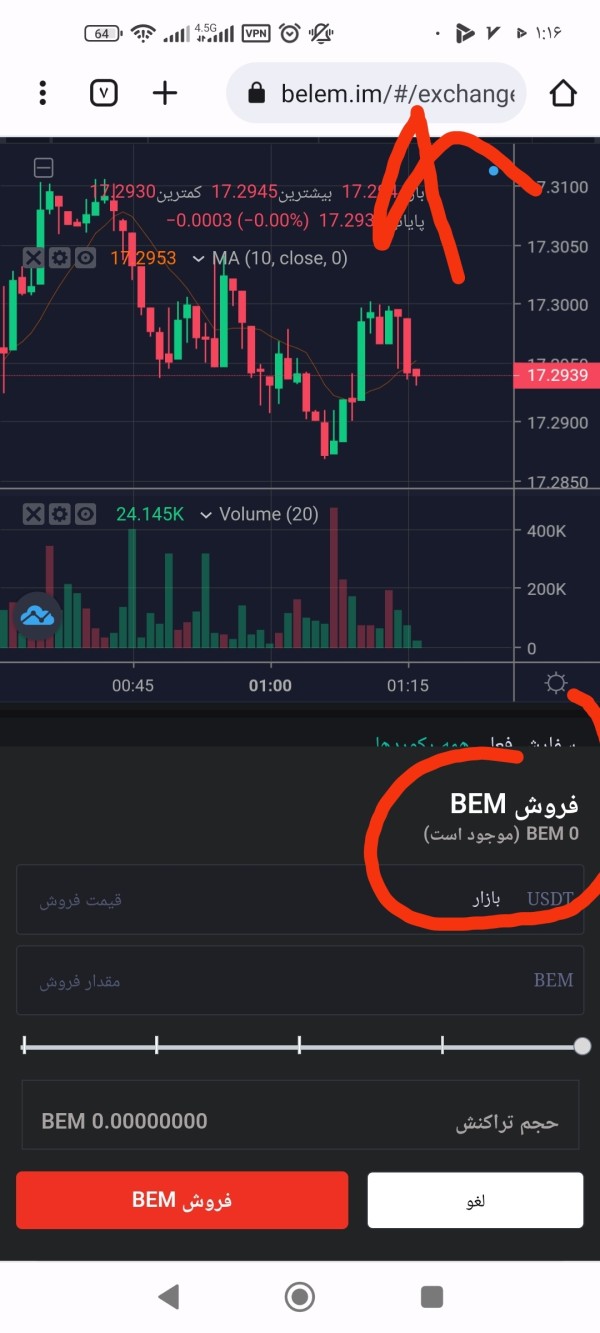Viewport: 600px width, 1333px height.
Task: Tap the amount percentage slider handle
Action: [x=583, y=1046]
